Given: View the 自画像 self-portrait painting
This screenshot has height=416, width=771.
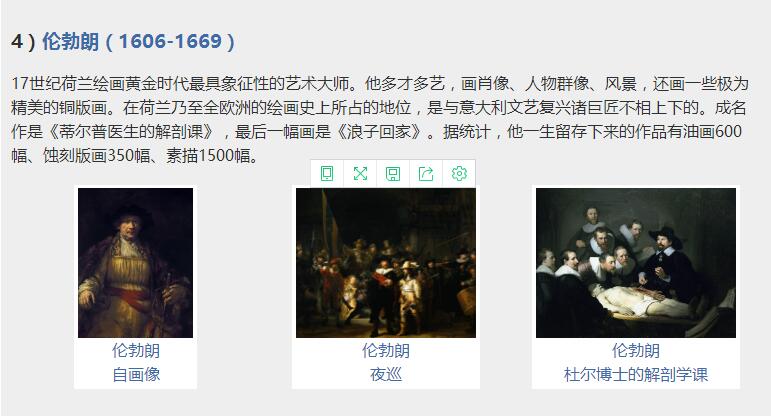Looking at the screenshot, I should click(x=136, y=263).
